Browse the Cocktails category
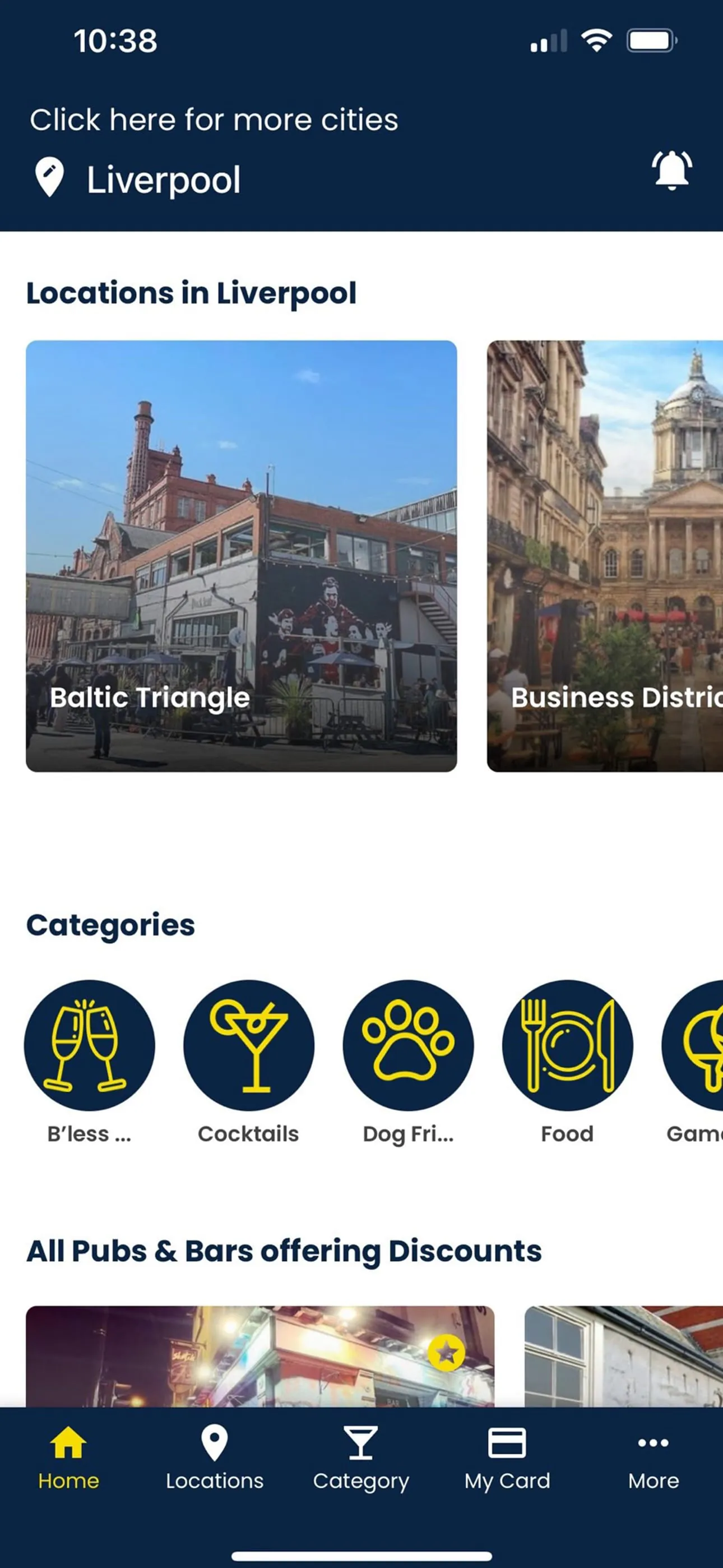 coord(248,1045)
